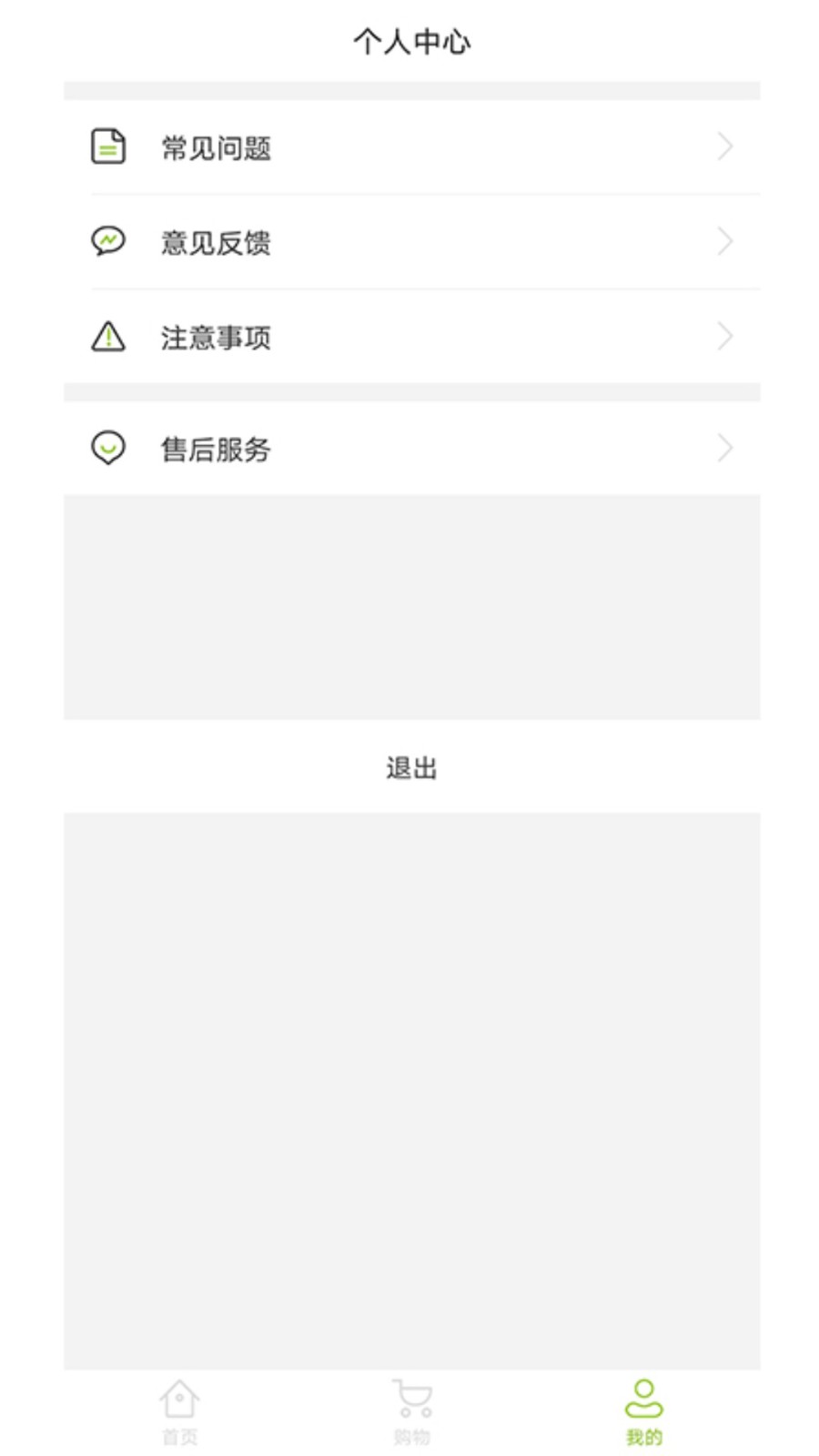Tap the 退出 logout button
Screen dimensions: 819x1456
click(x=409, y=768)
